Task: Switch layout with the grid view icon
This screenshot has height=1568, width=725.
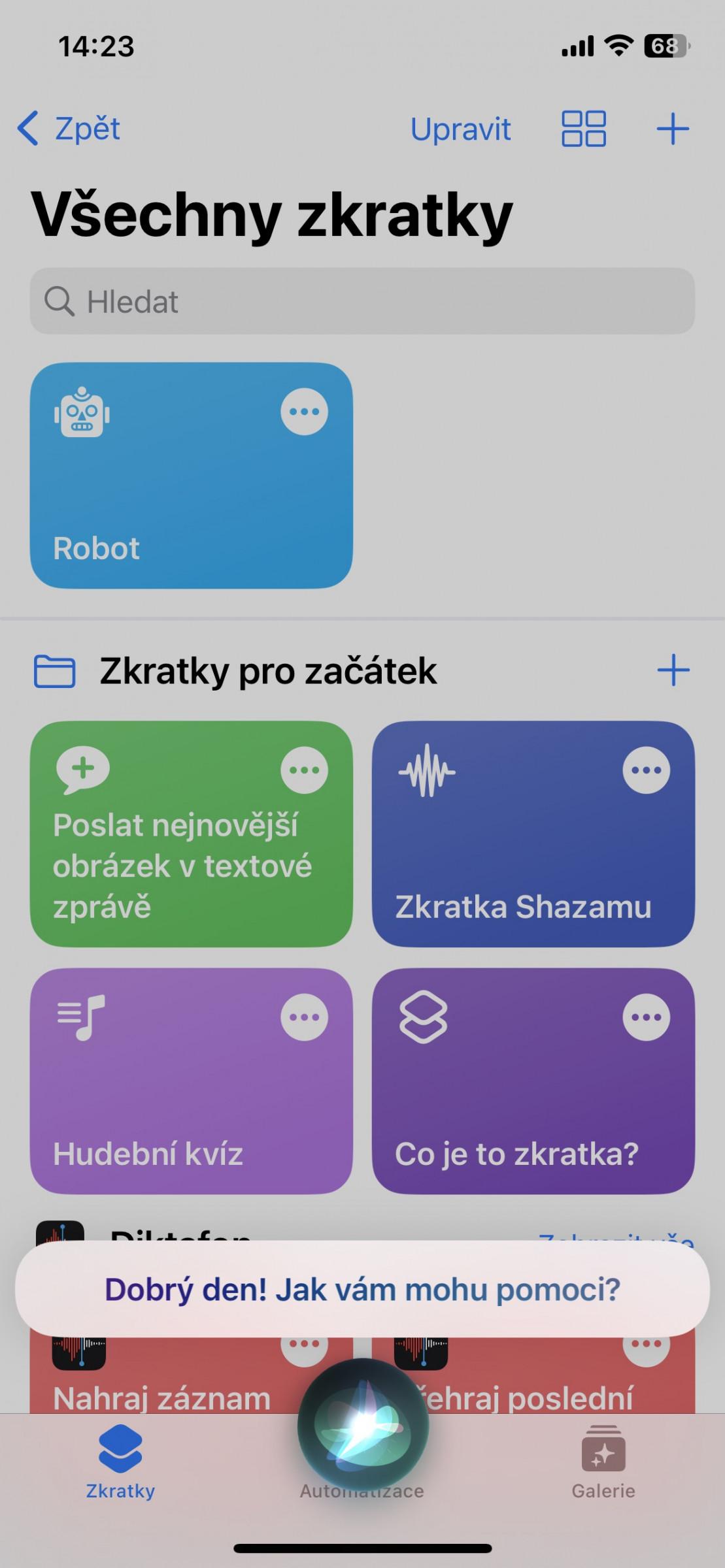Action: (x=583, y=128)
